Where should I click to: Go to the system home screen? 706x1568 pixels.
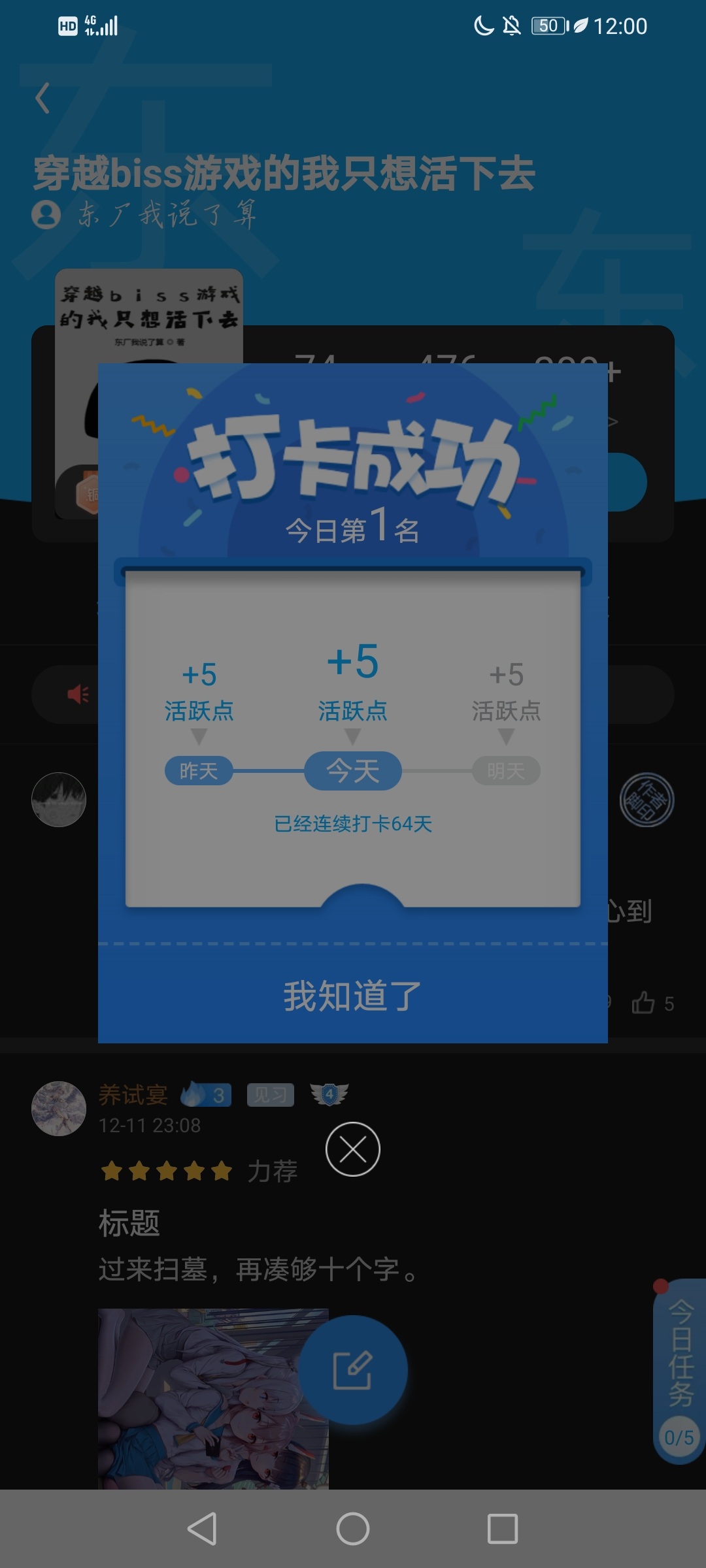(x=353, y=1529)
